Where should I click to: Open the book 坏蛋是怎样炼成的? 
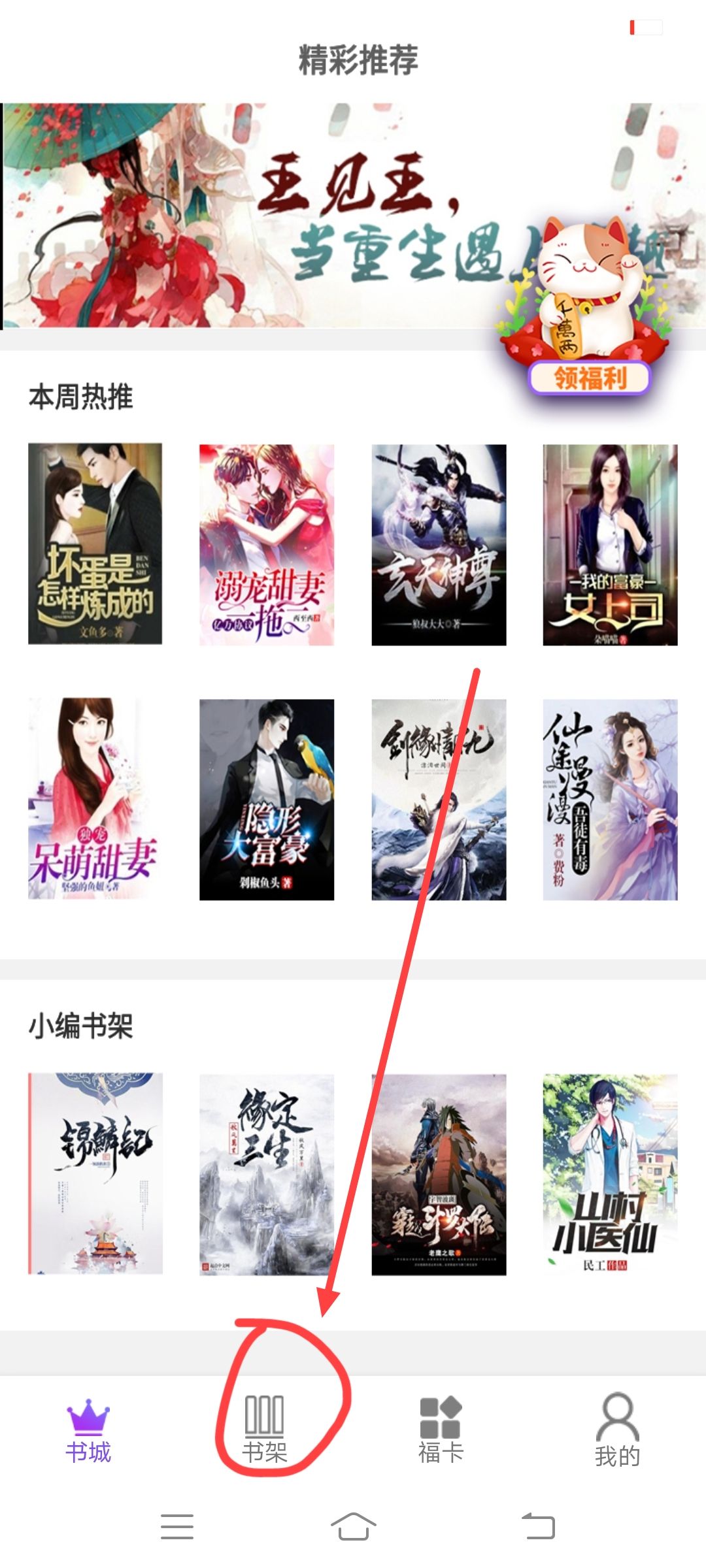tap(95, 544)
